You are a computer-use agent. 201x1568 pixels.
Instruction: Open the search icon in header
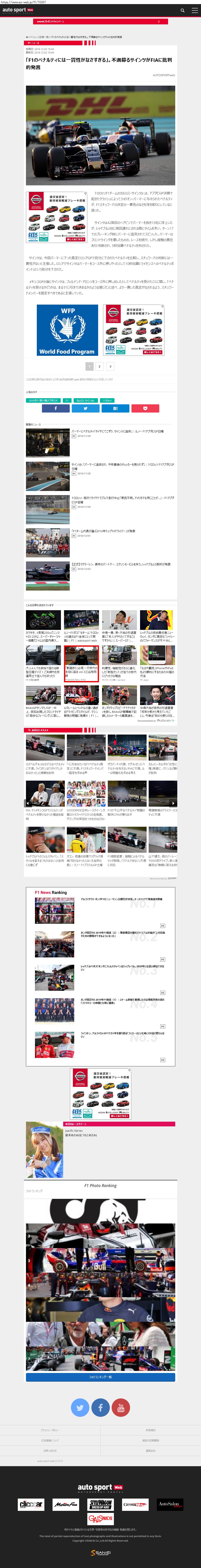pos(182,10)
